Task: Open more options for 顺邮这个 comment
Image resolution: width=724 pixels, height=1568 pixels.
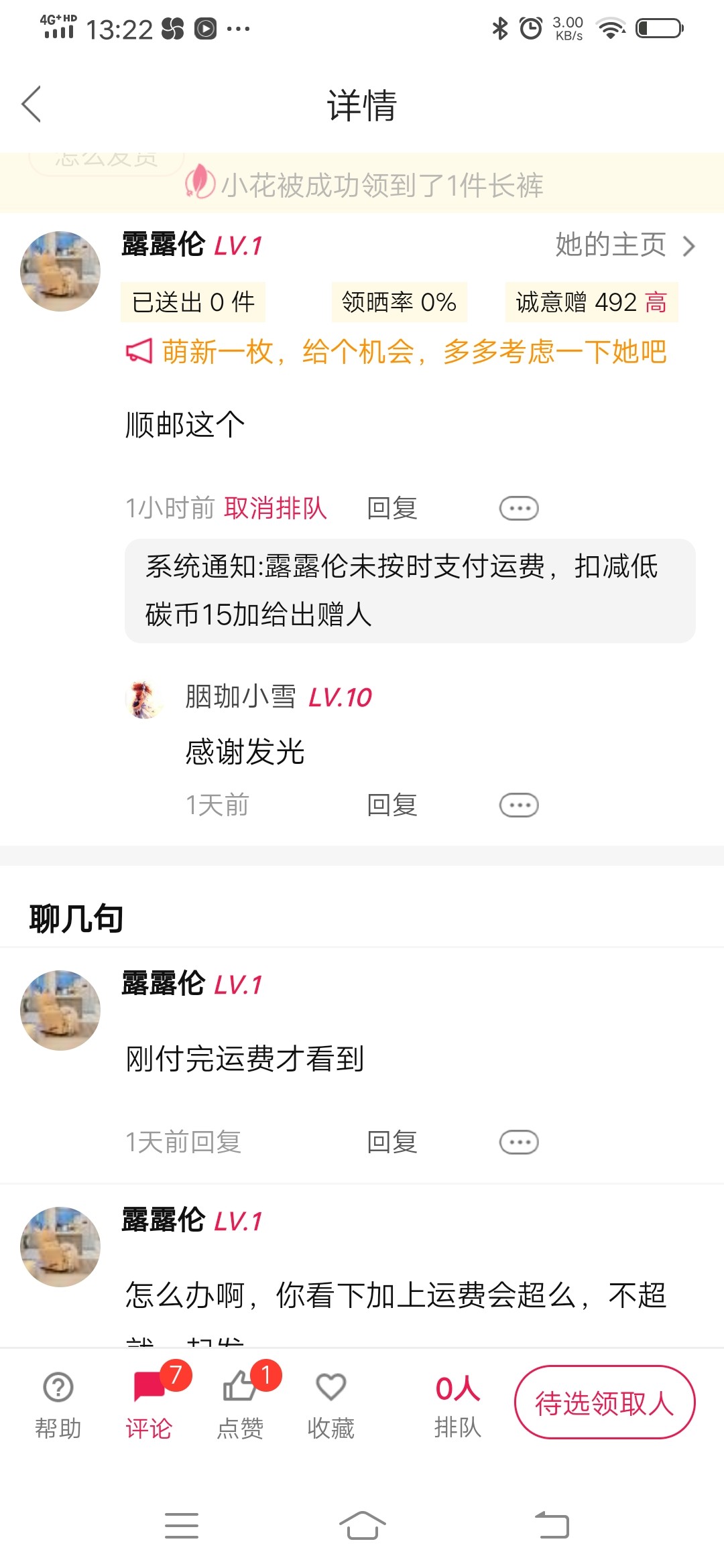Action: 518,509
